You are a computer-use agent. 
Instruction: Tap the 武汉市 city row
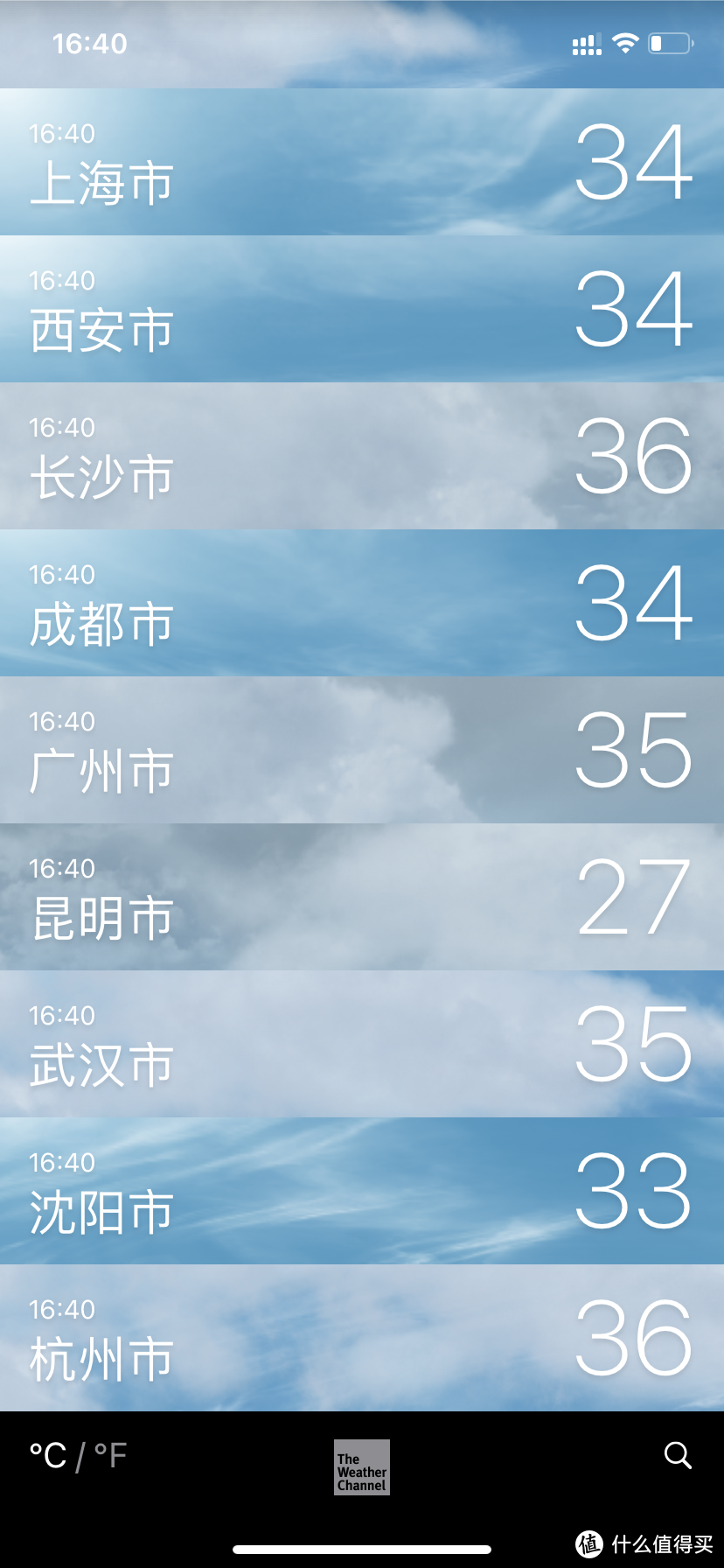pos(362,1044)
